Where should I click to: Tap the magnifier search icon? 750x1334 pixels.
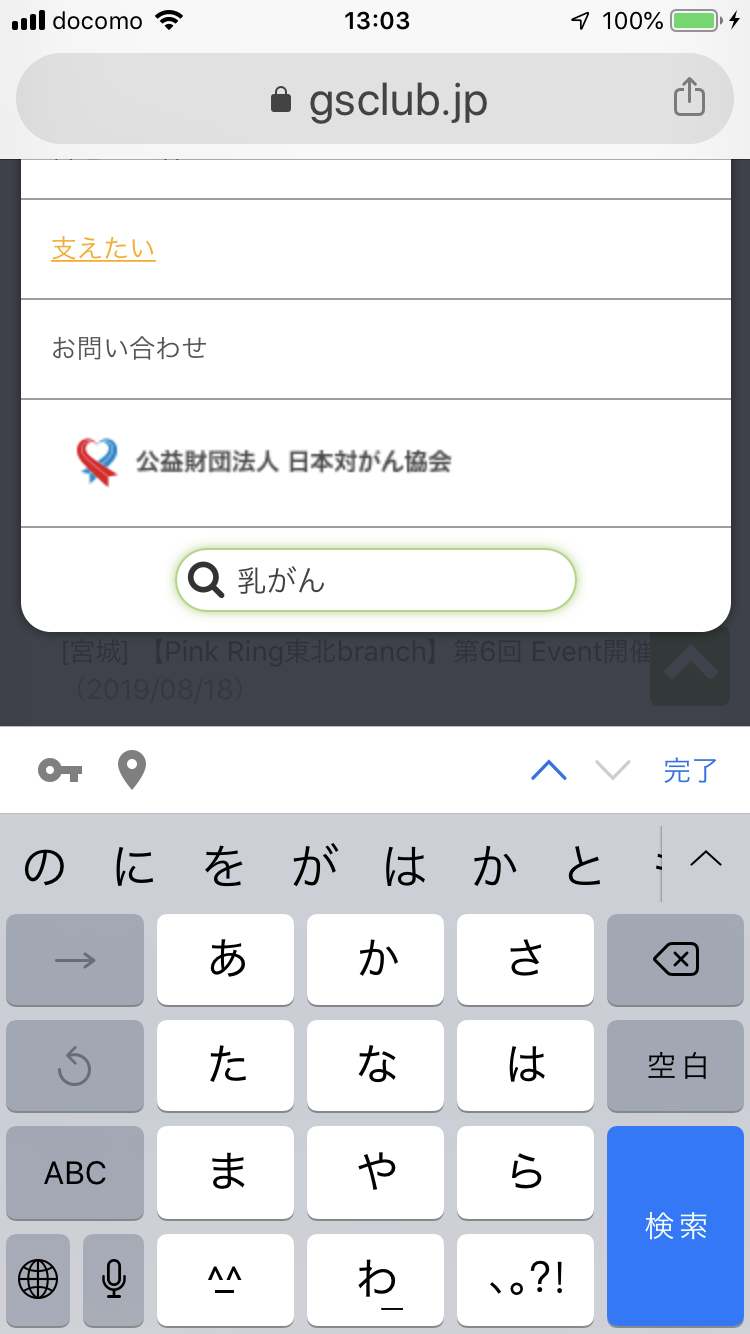point(207,580)
